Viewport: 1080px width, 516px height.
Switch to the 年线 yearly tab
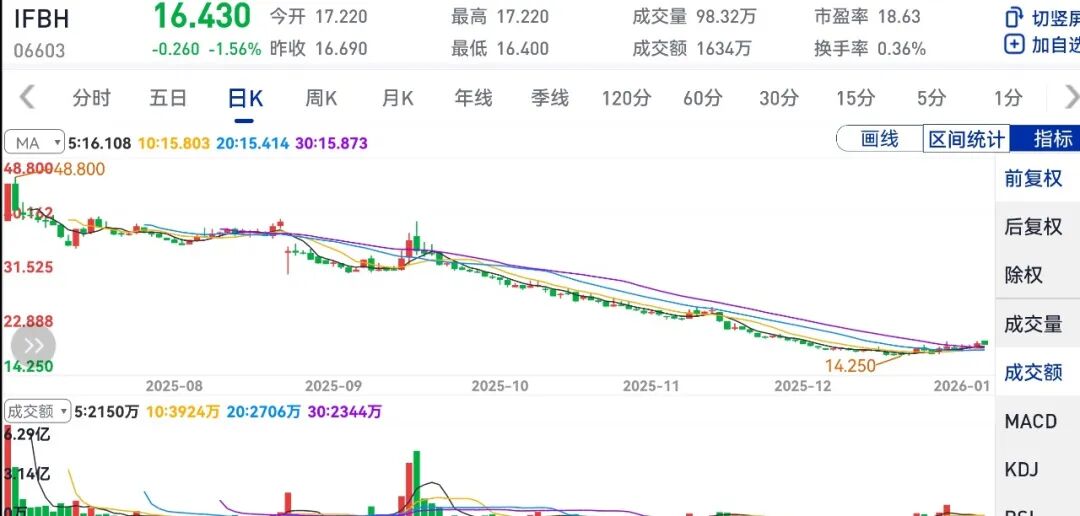473,98
